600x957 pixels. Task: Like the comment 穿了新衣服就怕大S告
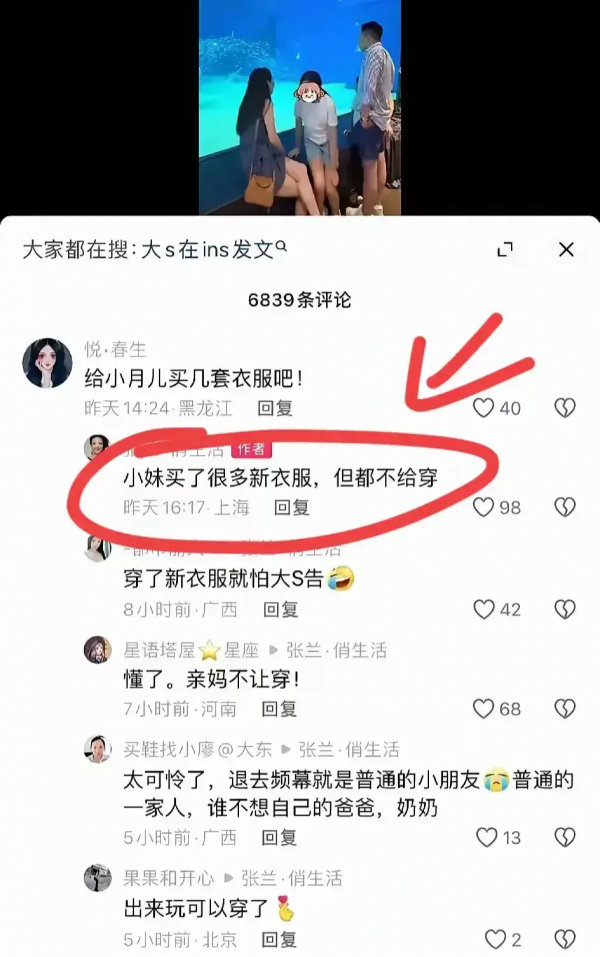pos(485,609)
